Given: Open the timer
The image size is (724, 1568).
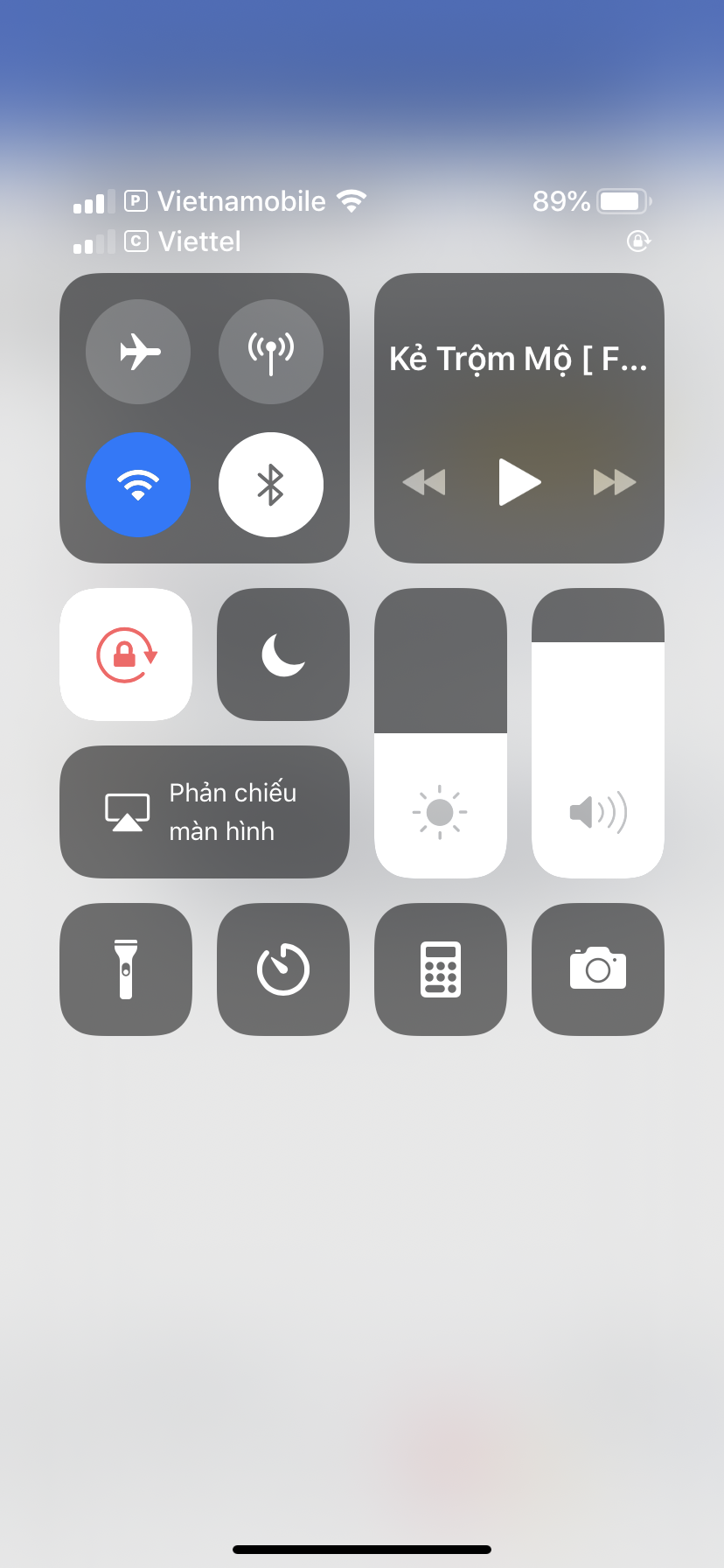Looking at the screenshot, I should [283, 969].
